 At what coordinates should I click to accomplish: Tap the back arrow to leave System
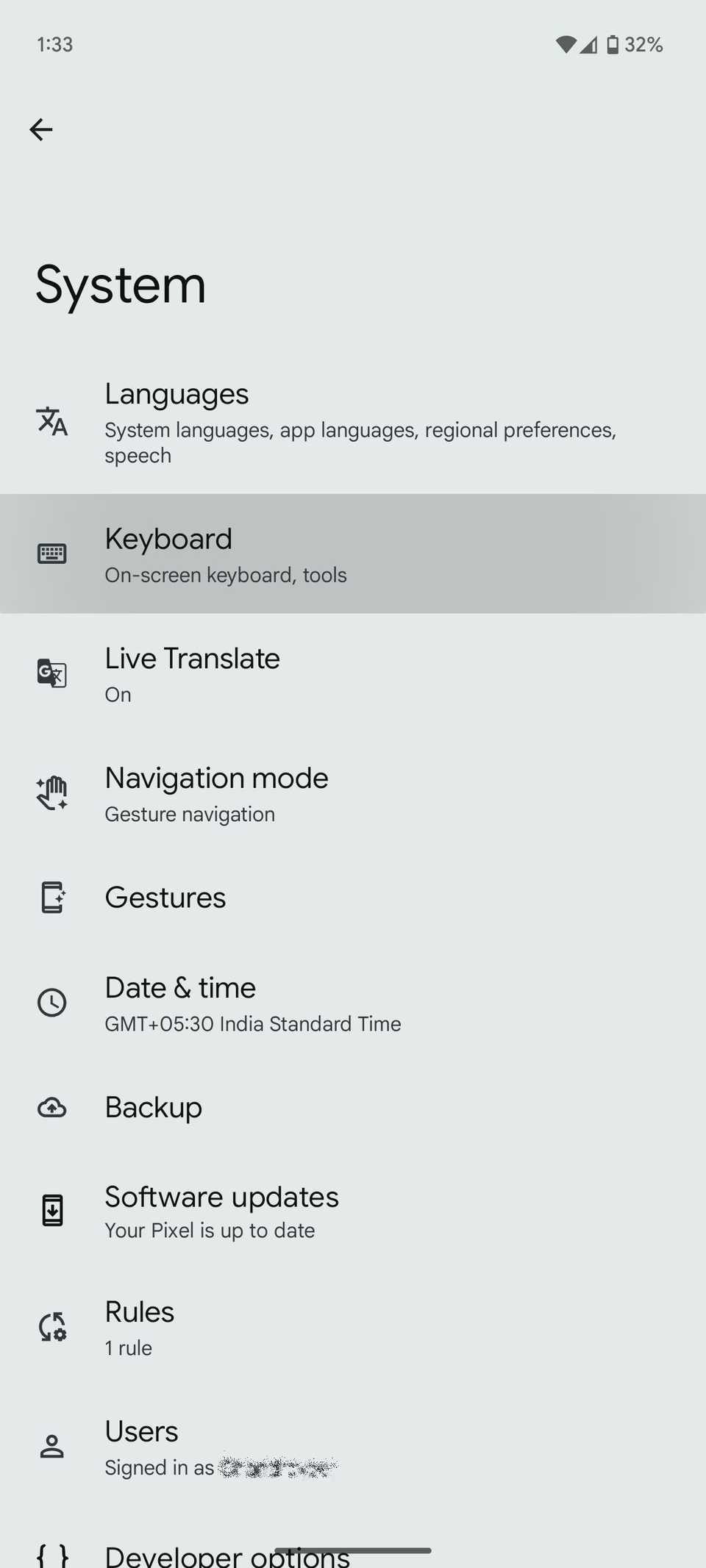tap(41, 129)
